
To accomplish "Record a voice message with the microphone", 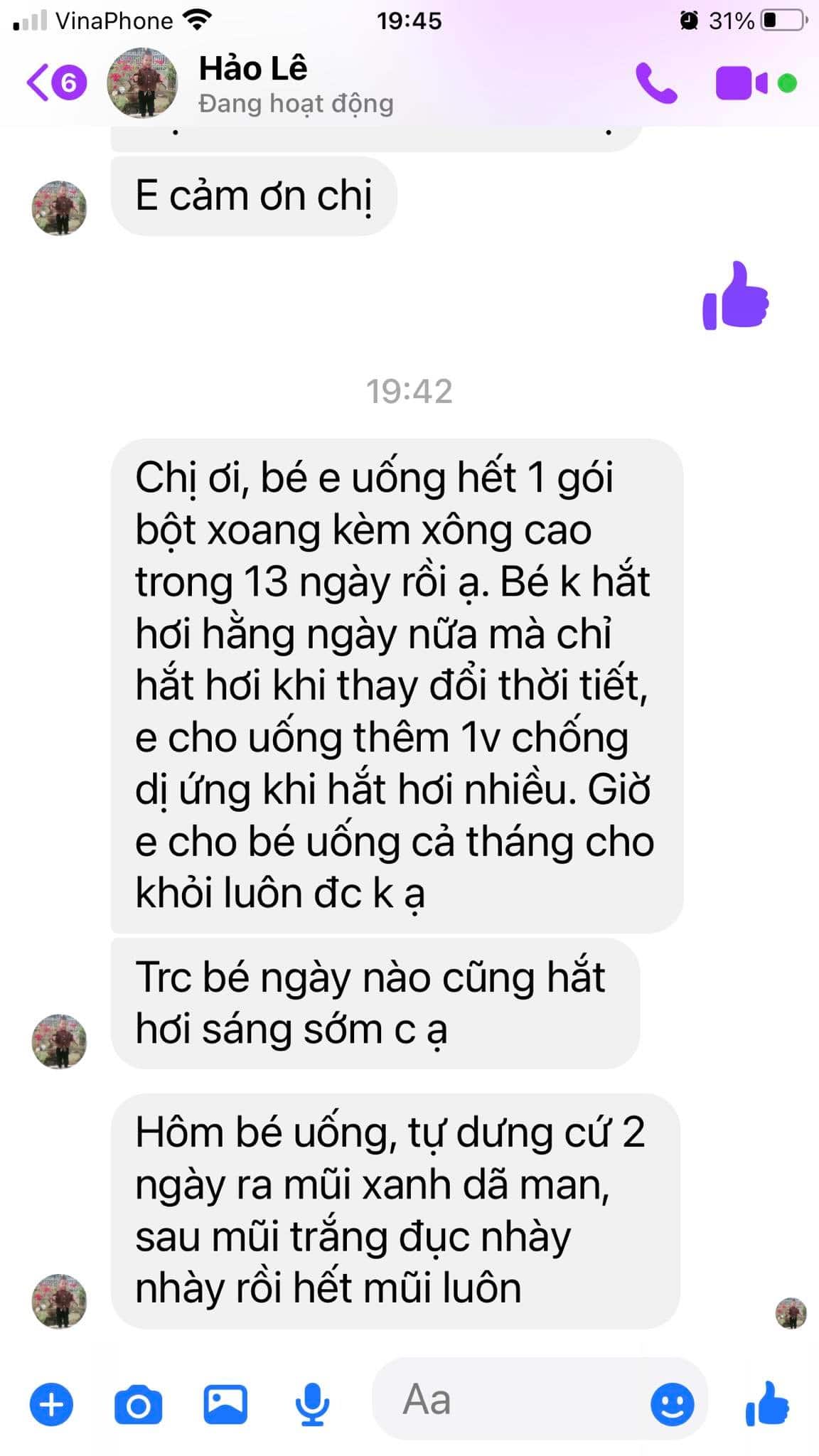I will (x=312, y=1404).
